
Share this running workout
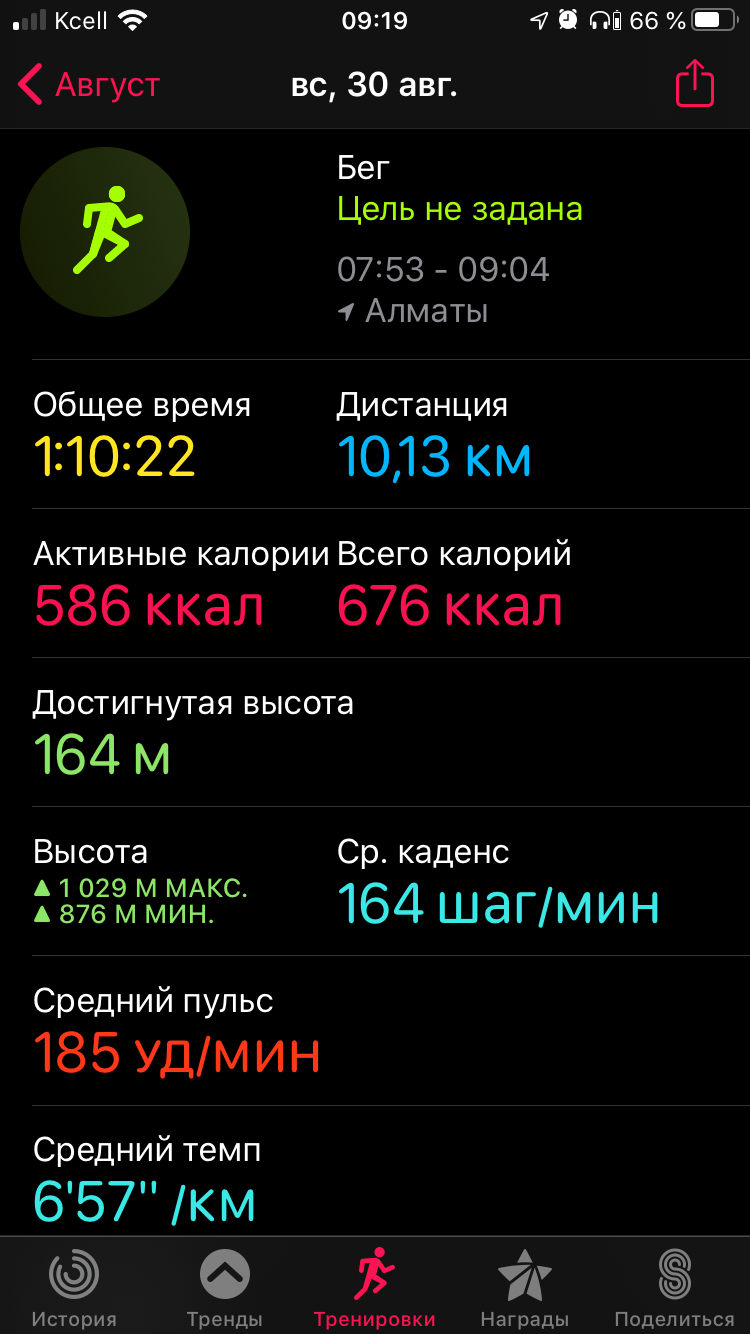[x=695, y=85]
